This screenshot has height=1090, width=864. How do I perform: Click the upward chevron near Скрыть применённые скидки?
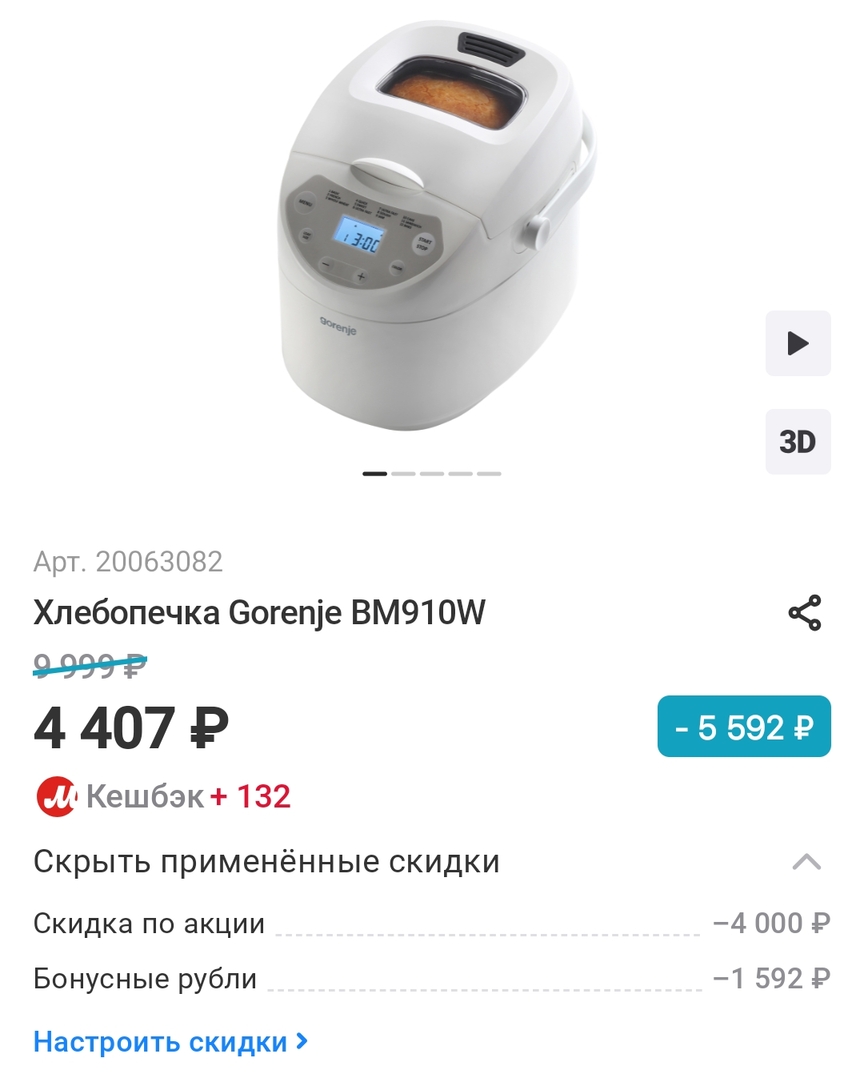coord(806,859)
